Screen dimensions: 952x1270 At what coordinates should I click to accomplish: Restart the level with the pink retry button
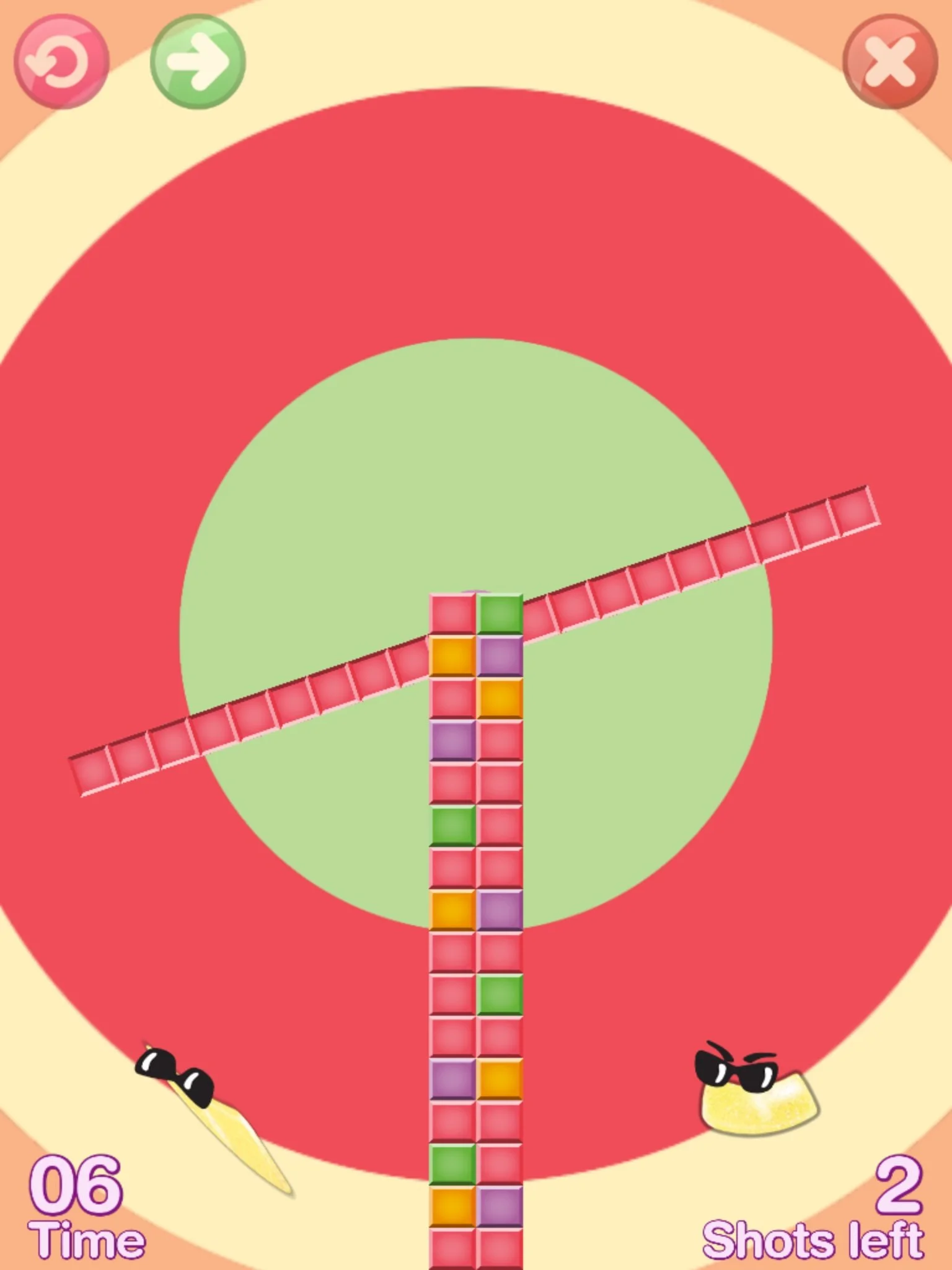pyautogui.click(x=61, y=62)
